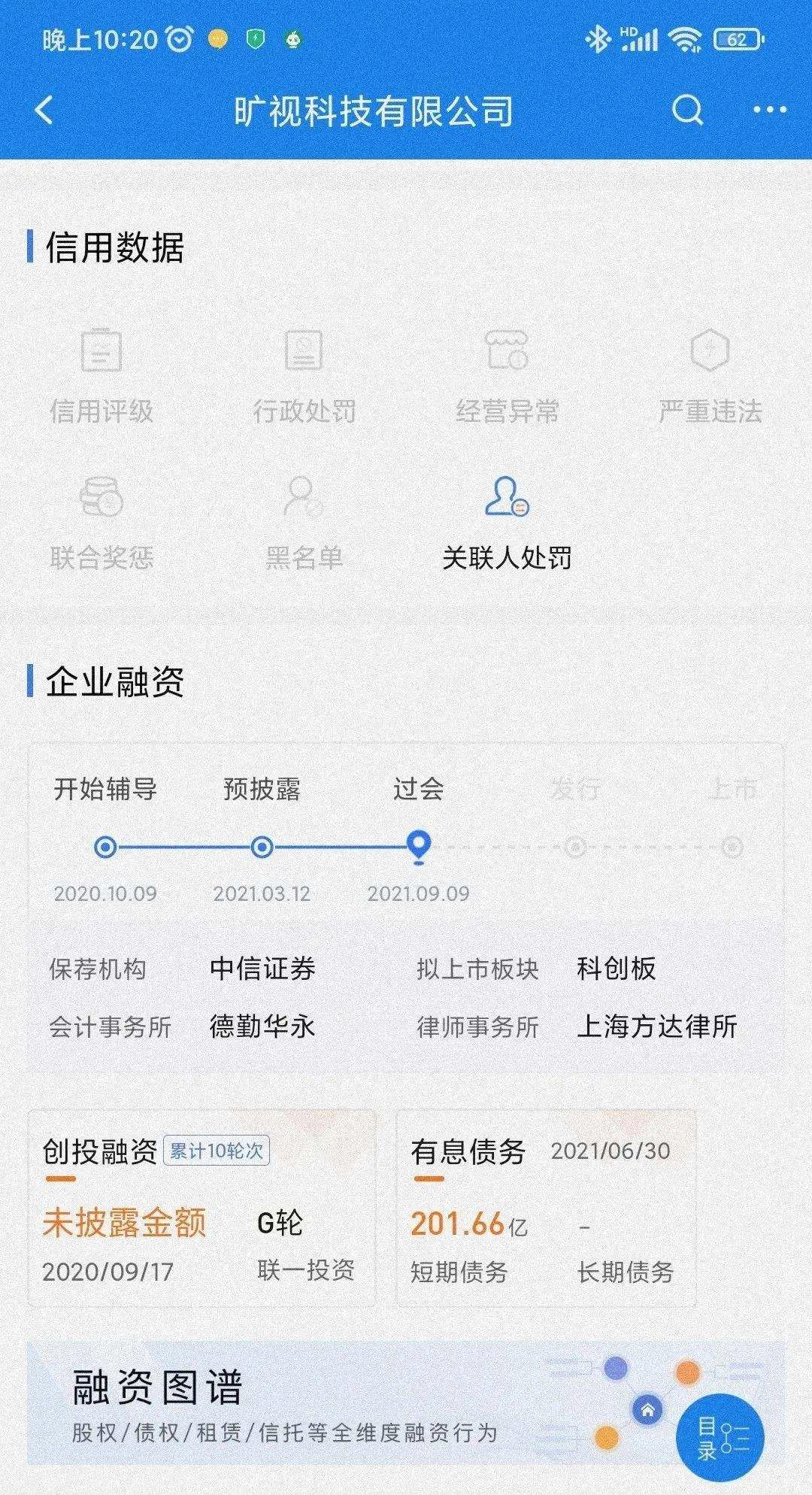Open 联合奖惩 item

101,523
